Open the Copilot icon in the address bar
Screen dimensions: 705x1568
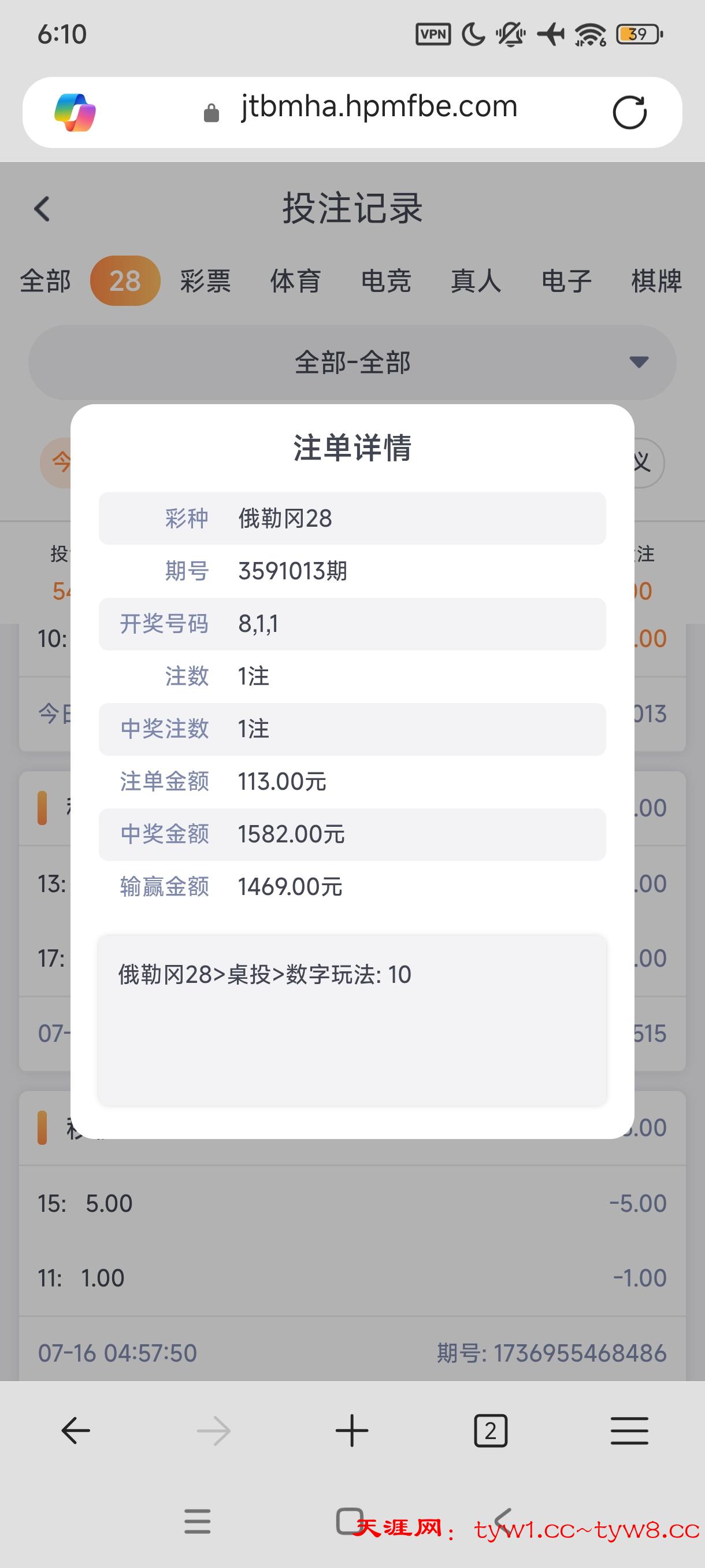coord(75,113)
